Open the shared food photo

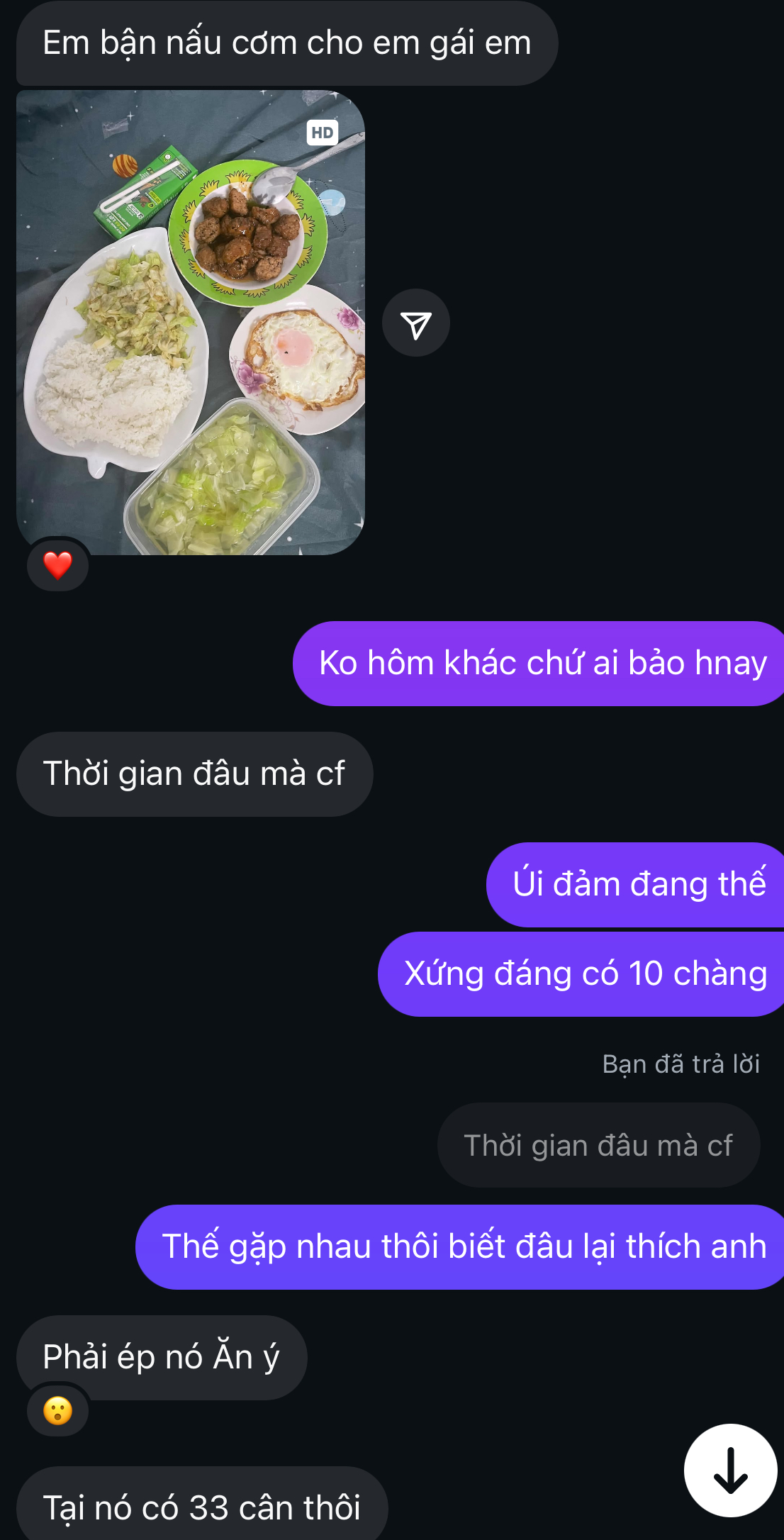pyautogui.click(x=190, y=323)
